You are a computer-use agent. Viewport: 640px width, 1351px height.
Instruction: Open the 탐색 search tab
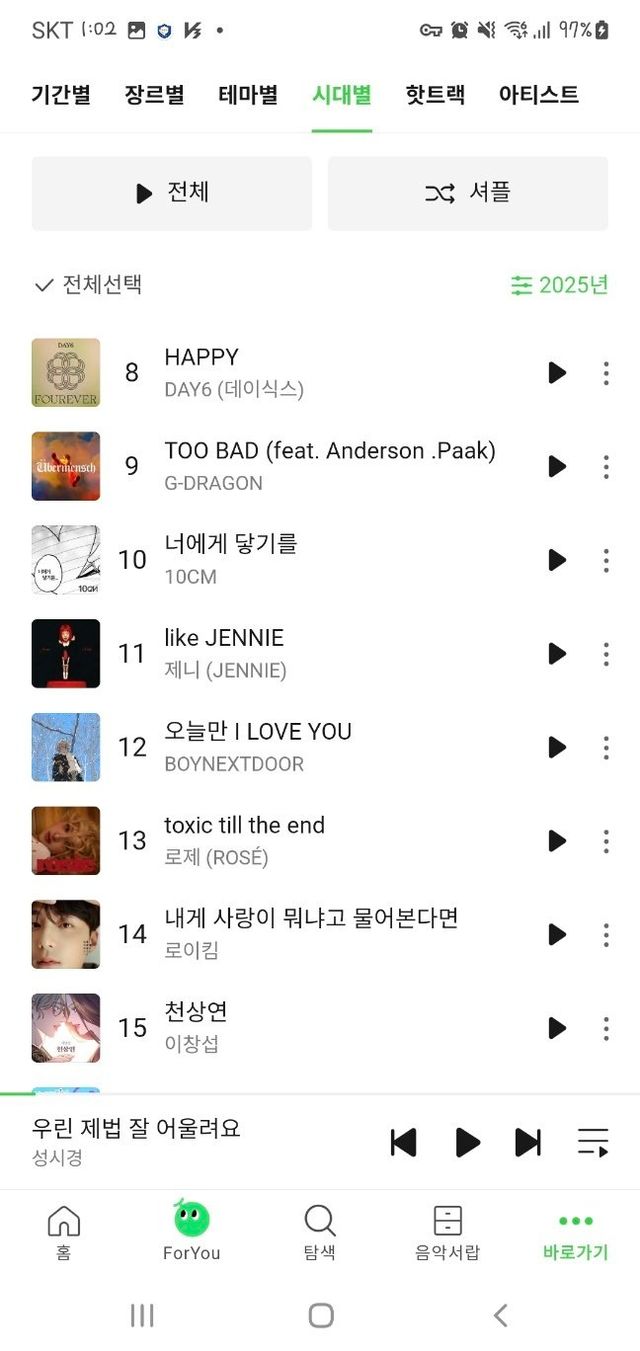click(x=319, y=1232)
